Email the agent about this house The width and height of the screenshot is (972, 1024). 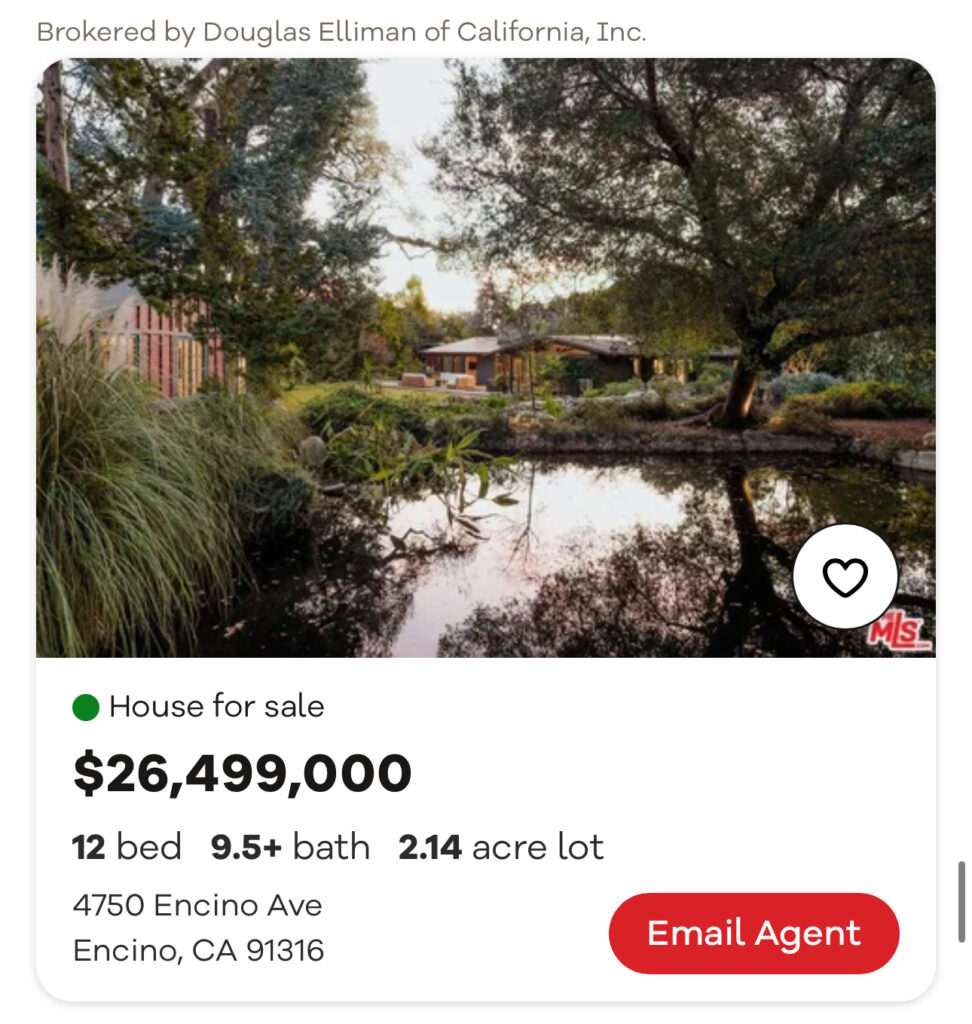754,933
